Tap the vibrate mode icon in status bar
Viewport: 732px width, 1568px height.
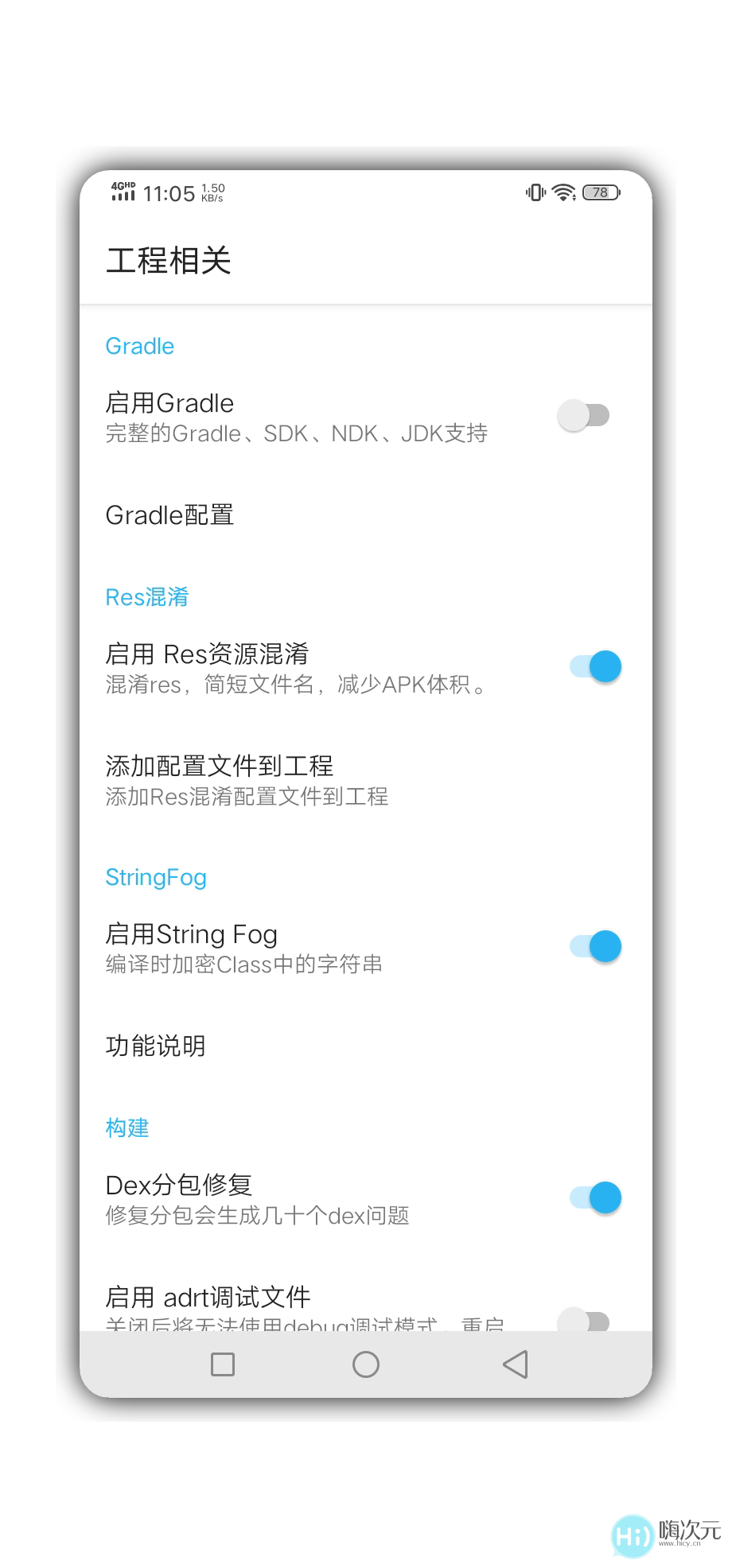tap(534, 192)
